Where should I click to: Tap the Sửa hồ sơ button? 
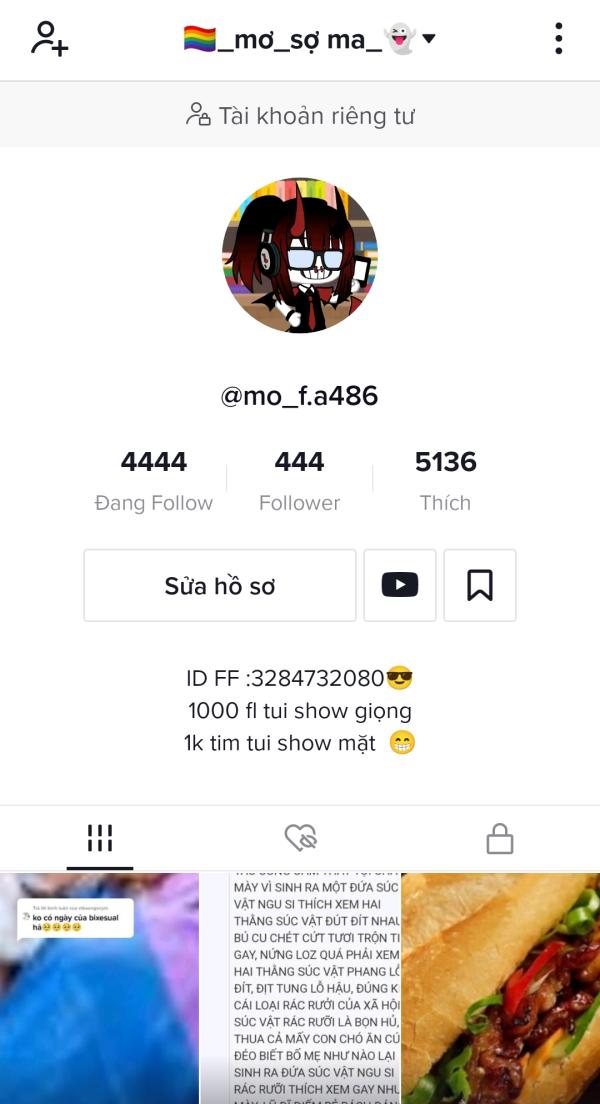pos(219,585)
